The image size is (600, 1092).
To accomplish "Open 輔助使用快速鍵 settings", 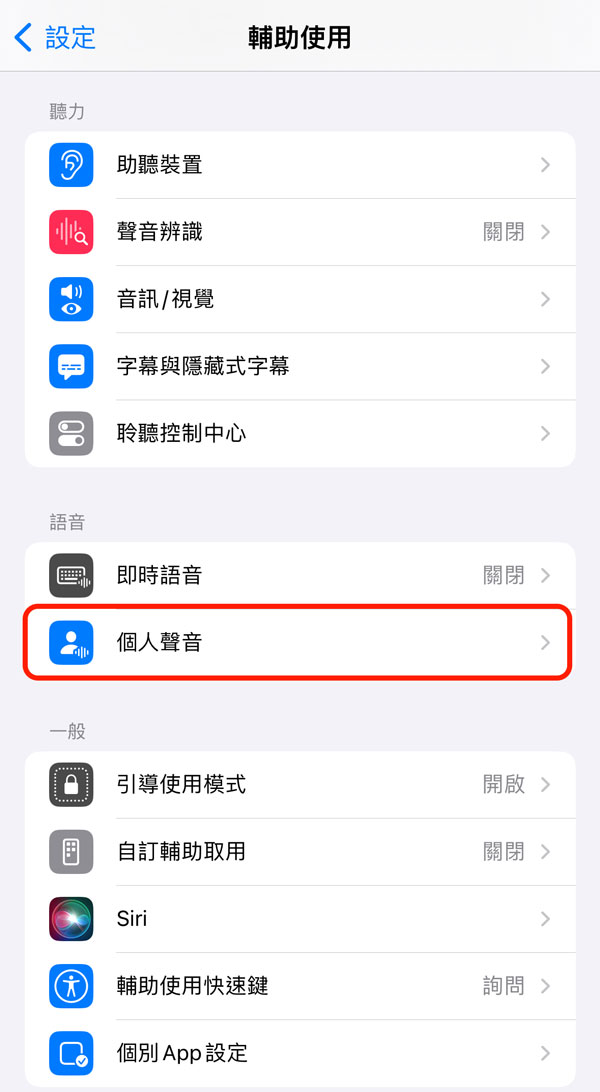I will pyautogui.click(x=300, y=986).
